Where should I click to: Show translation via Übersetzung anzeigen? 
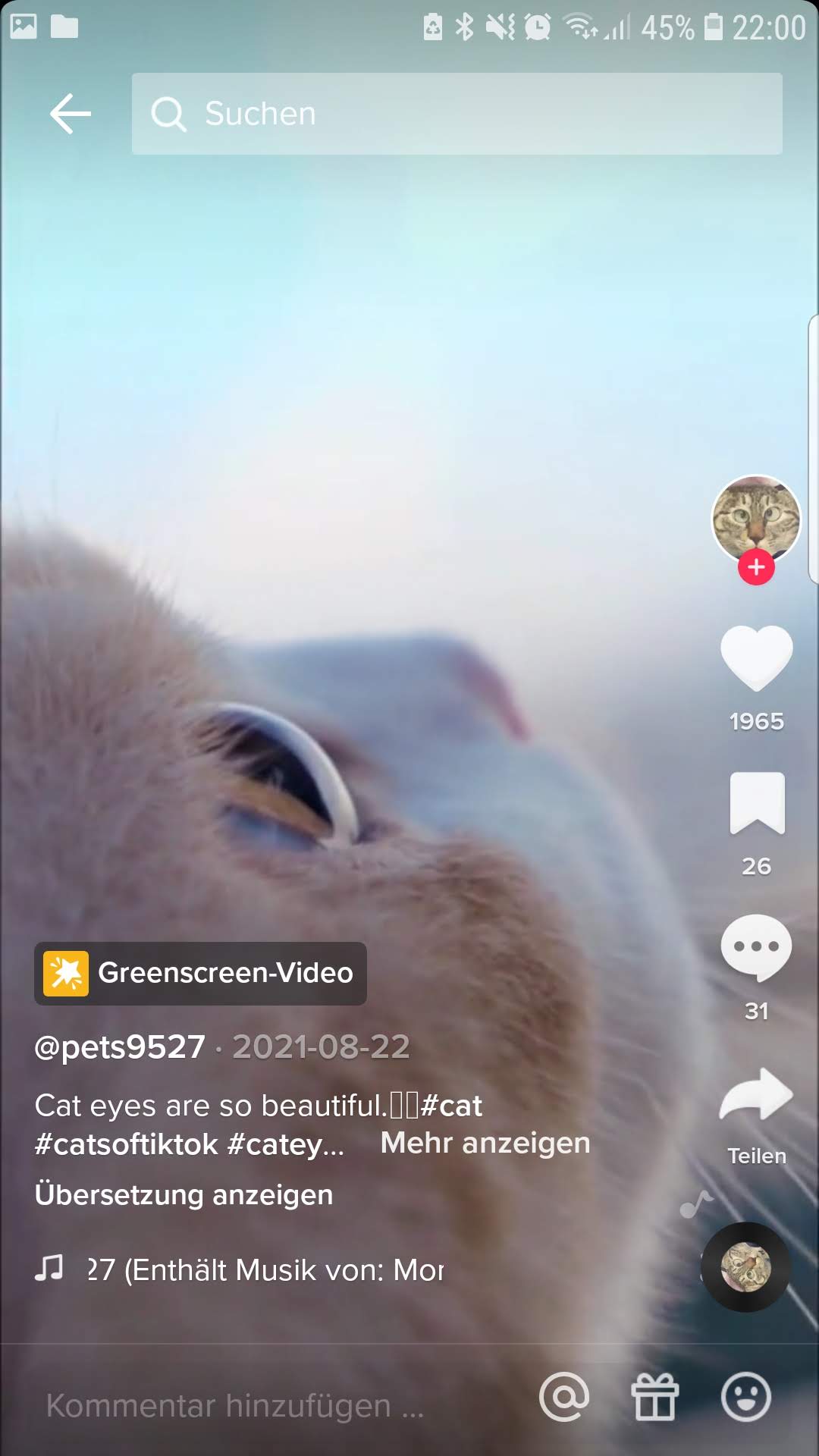184,1194
